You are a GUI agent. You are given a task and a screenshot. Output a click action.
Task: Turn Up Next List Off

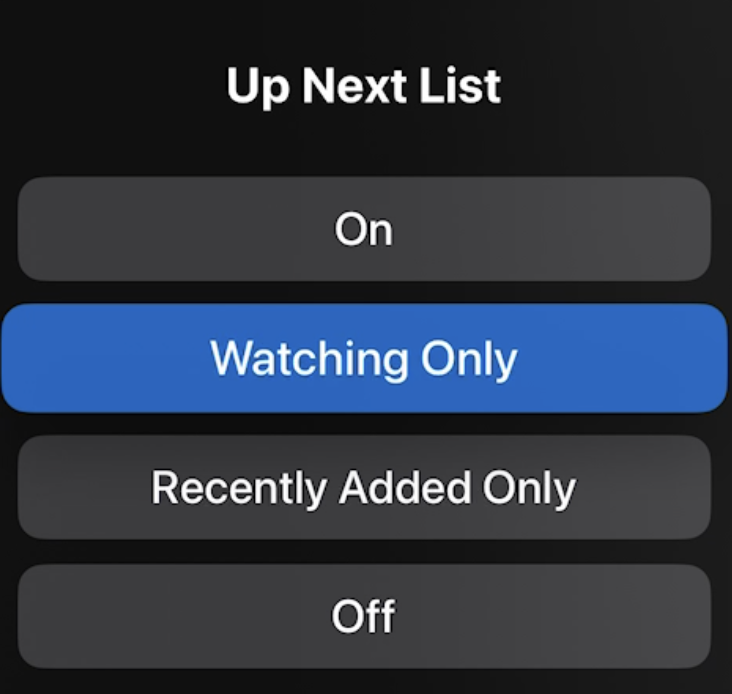click(x=364, y=615)
